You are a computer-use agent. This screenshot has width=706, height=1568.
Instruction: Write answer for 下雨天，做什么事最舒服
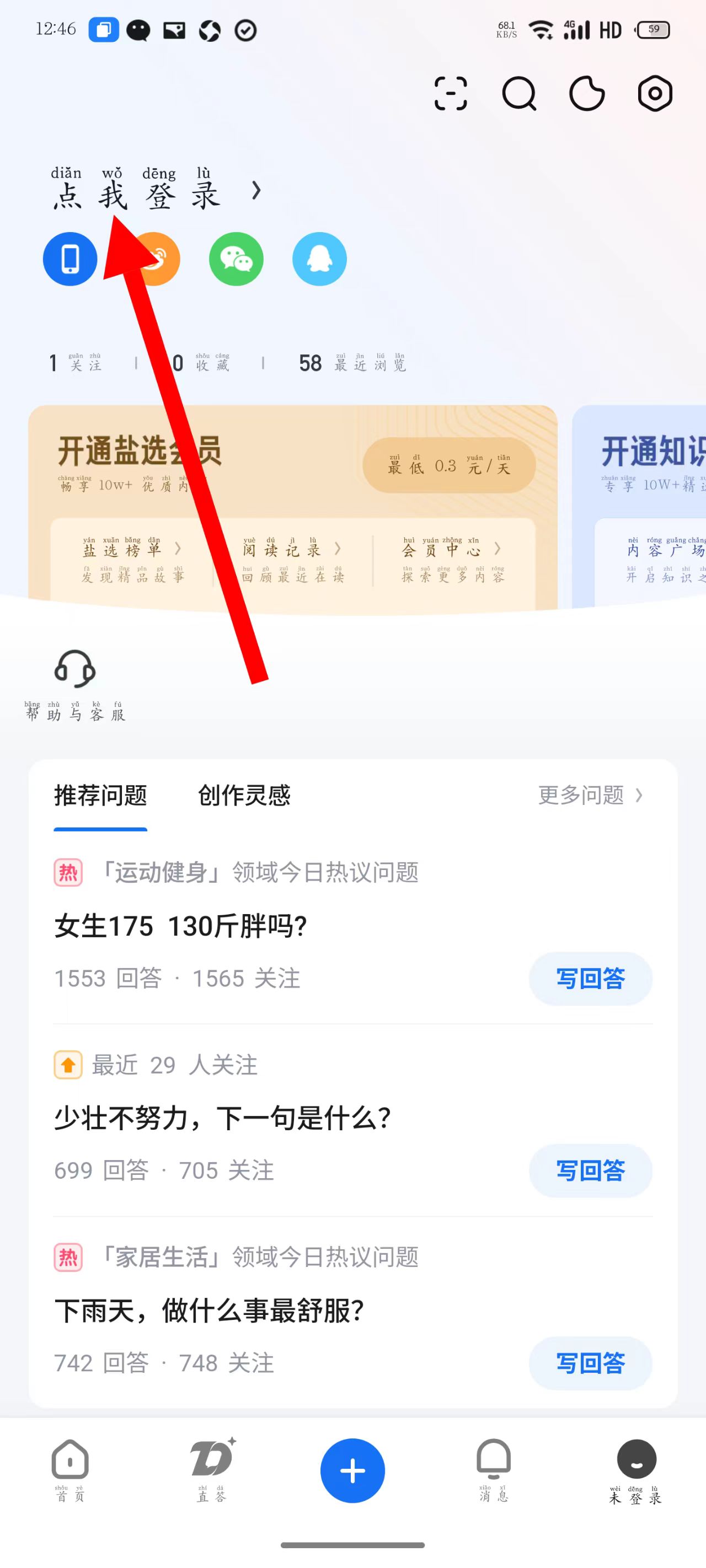pyautogui.click(x=590, y=1363)
